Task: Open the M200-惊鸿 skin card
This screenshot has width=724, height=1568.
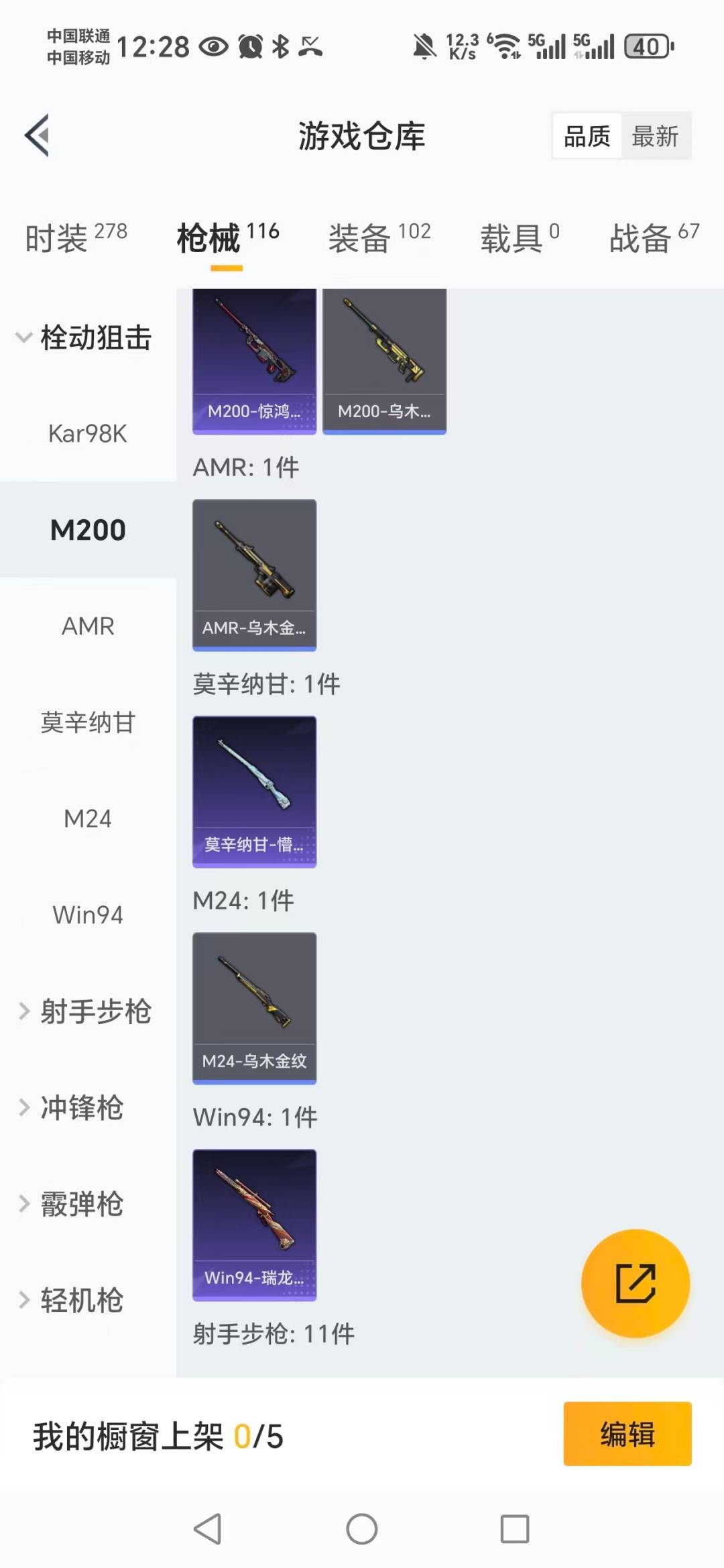Action: (254, 361)
